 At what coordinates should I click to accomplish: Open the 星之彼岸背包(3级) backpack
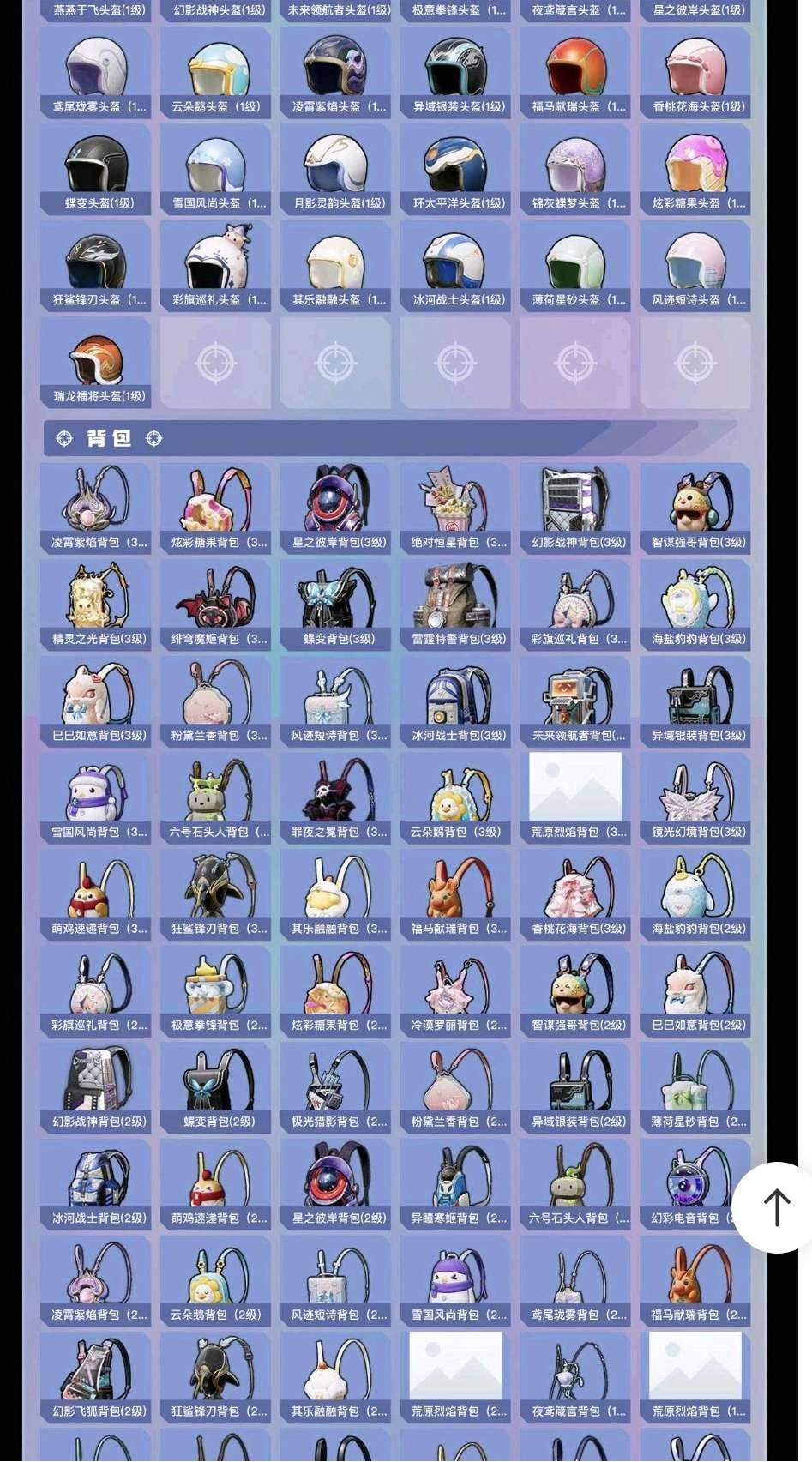tap(335, 508)
